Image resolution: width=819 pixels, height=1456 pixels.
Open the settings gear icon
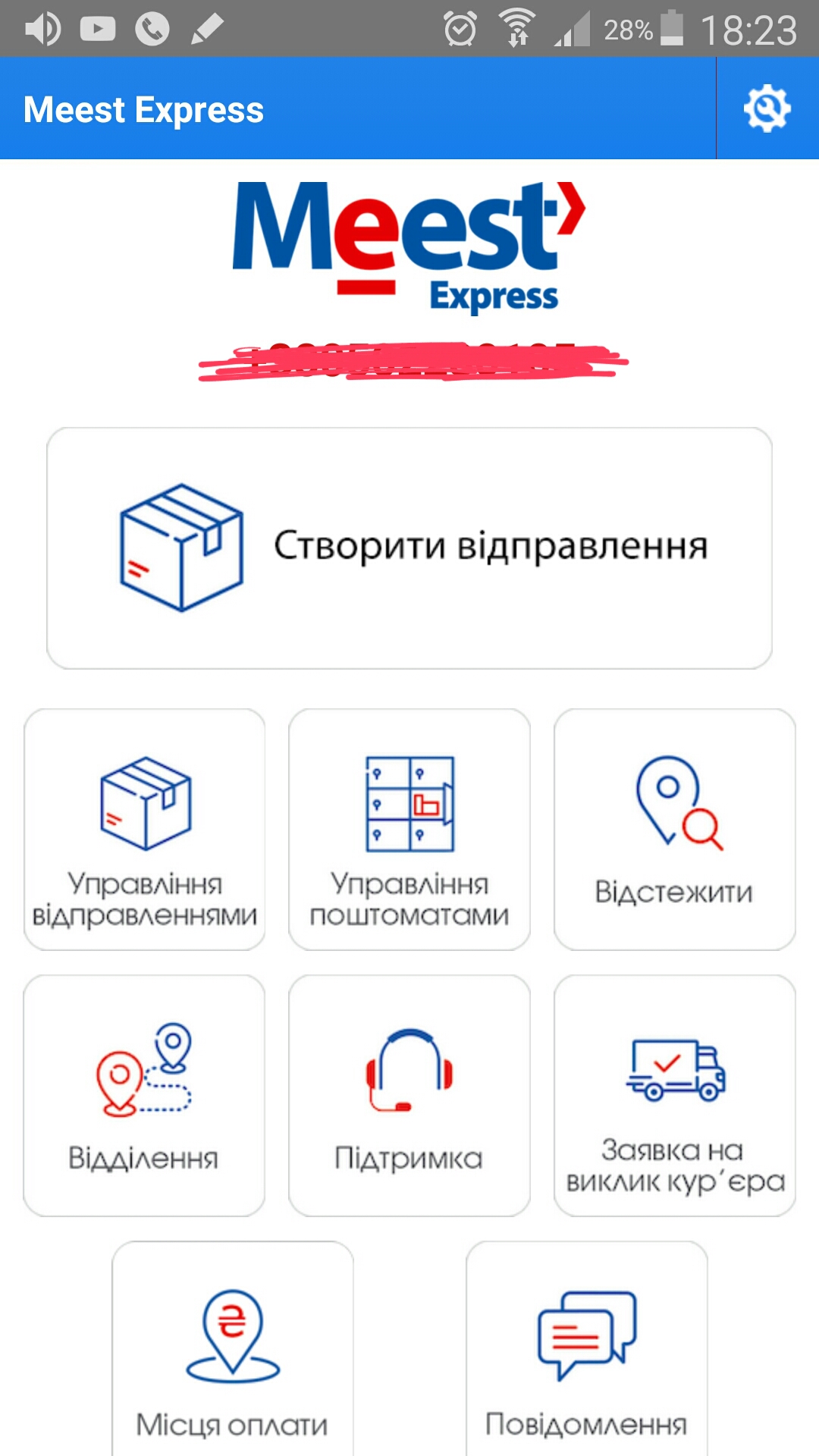pos(767,108)
